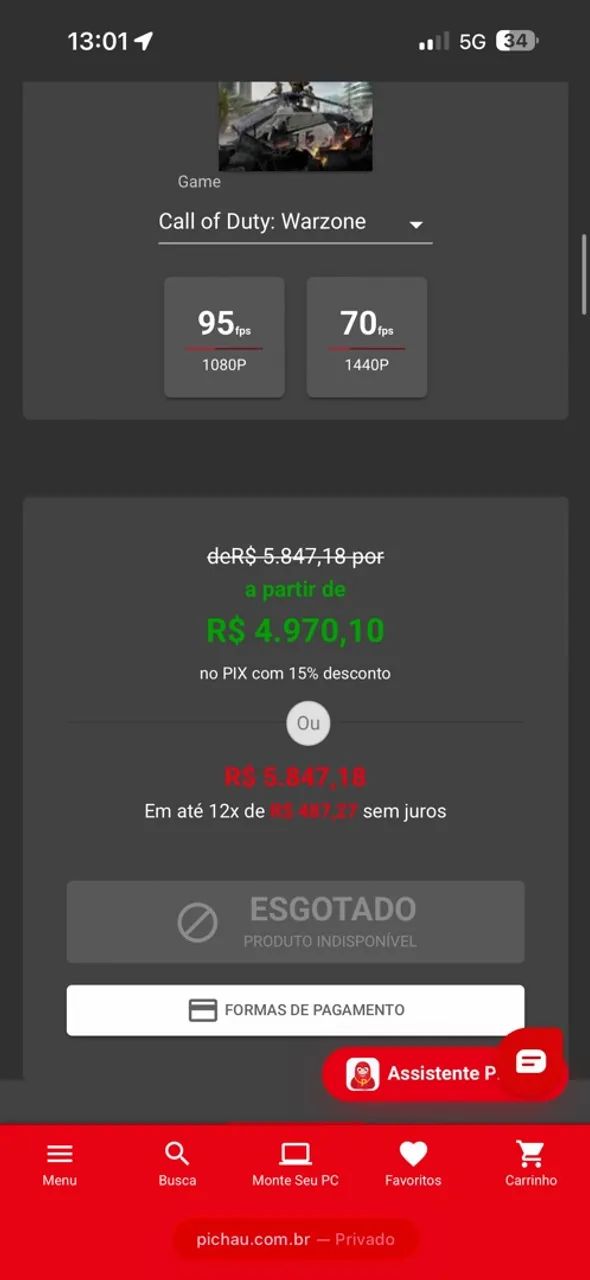Go to the Busca search tab
The image size is (590, 1280).
177,1164
